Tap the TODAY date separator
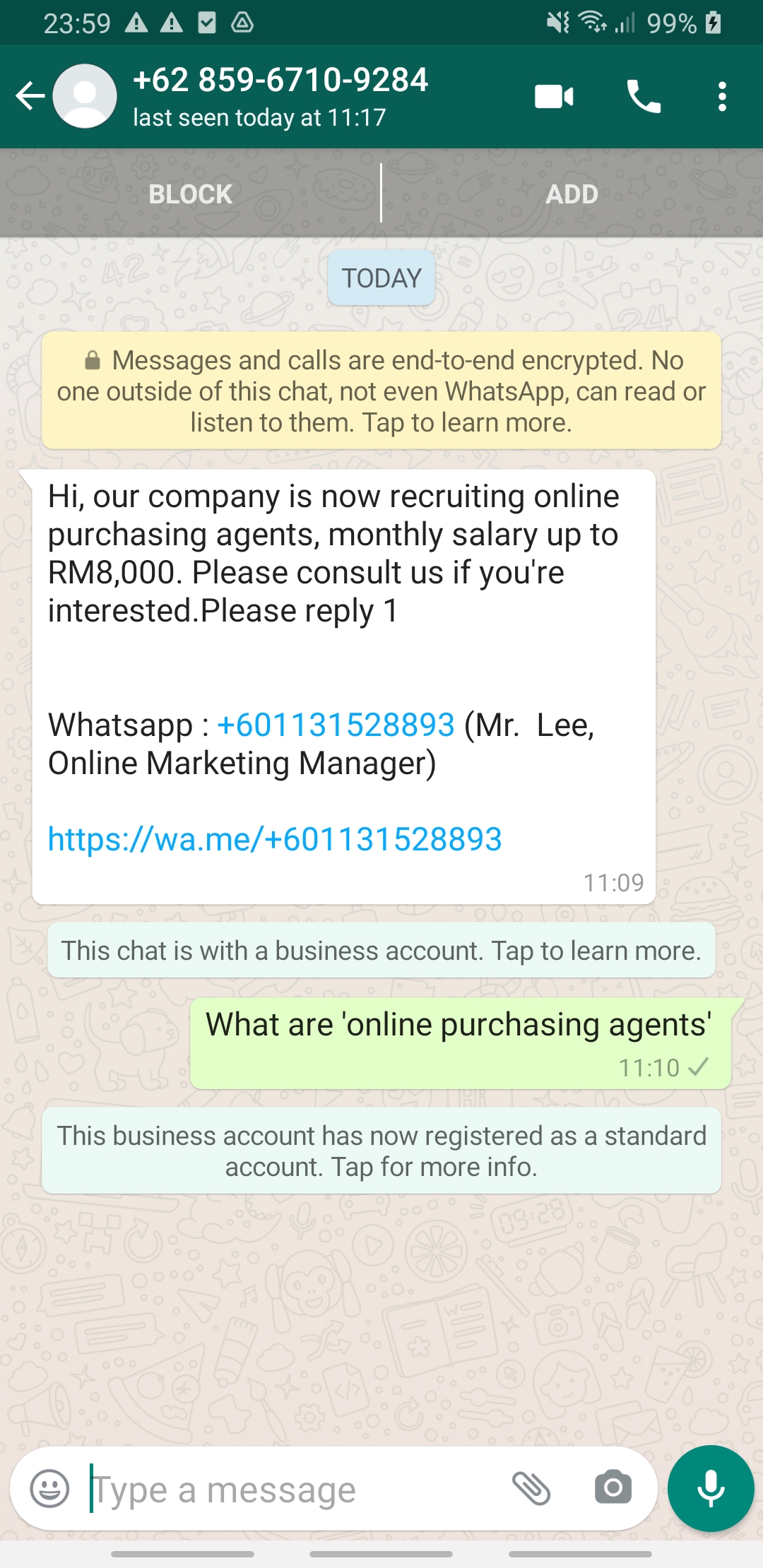 381,278
